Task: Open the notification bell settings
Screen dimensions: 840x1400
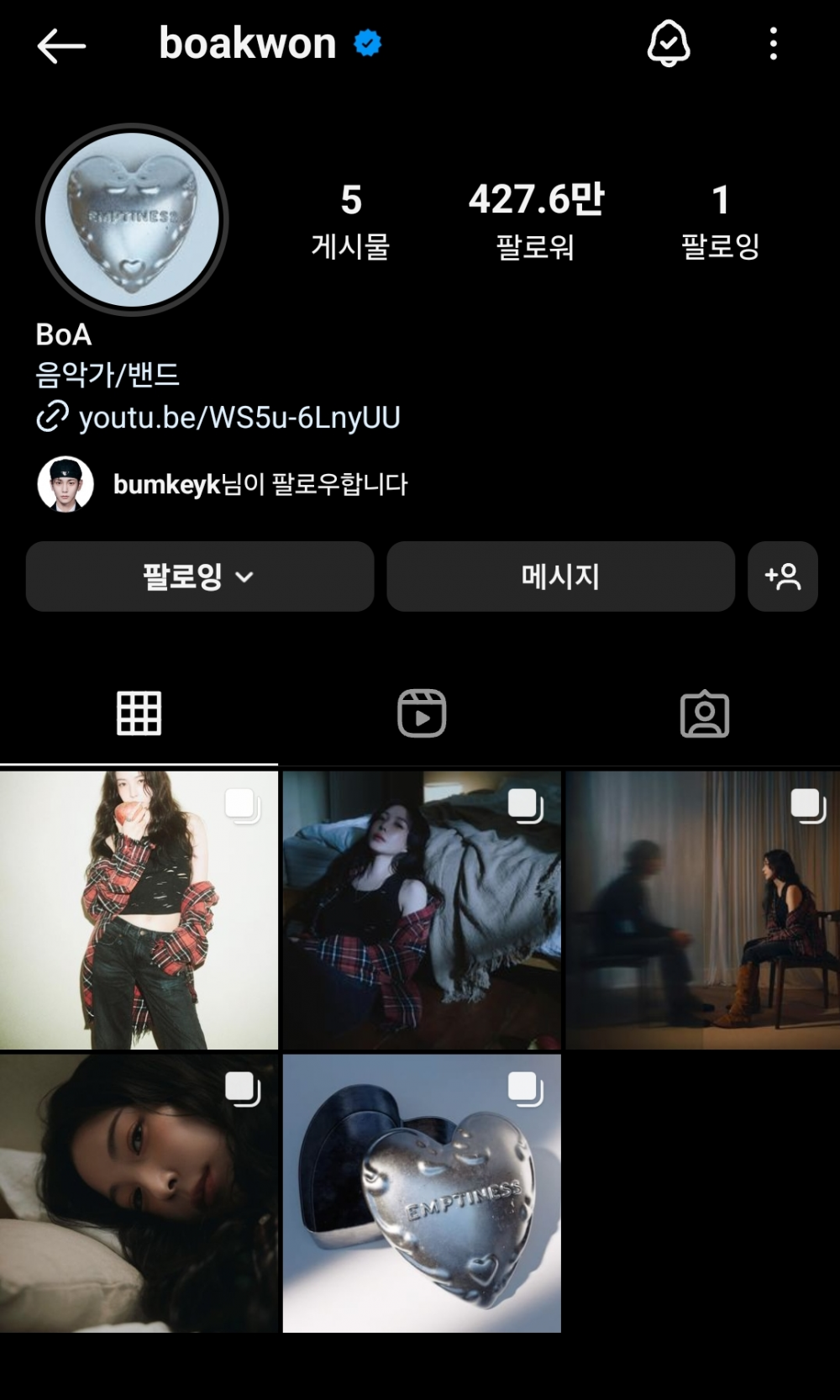Action: (x=668, y=44)
